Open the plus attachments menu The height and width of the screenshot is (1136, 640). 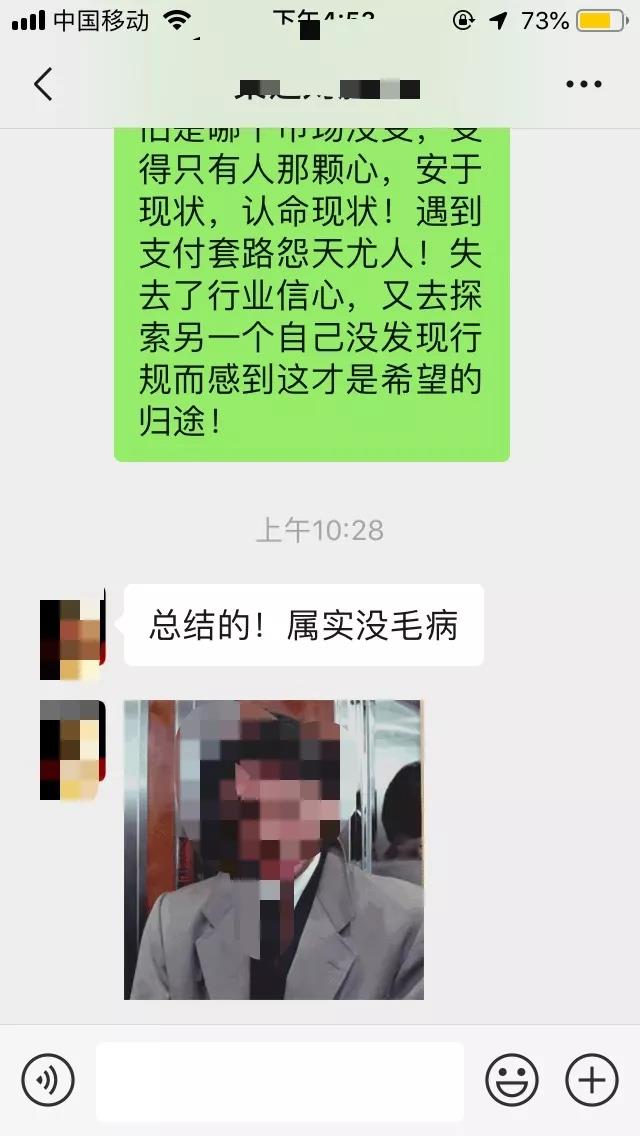591,1081
